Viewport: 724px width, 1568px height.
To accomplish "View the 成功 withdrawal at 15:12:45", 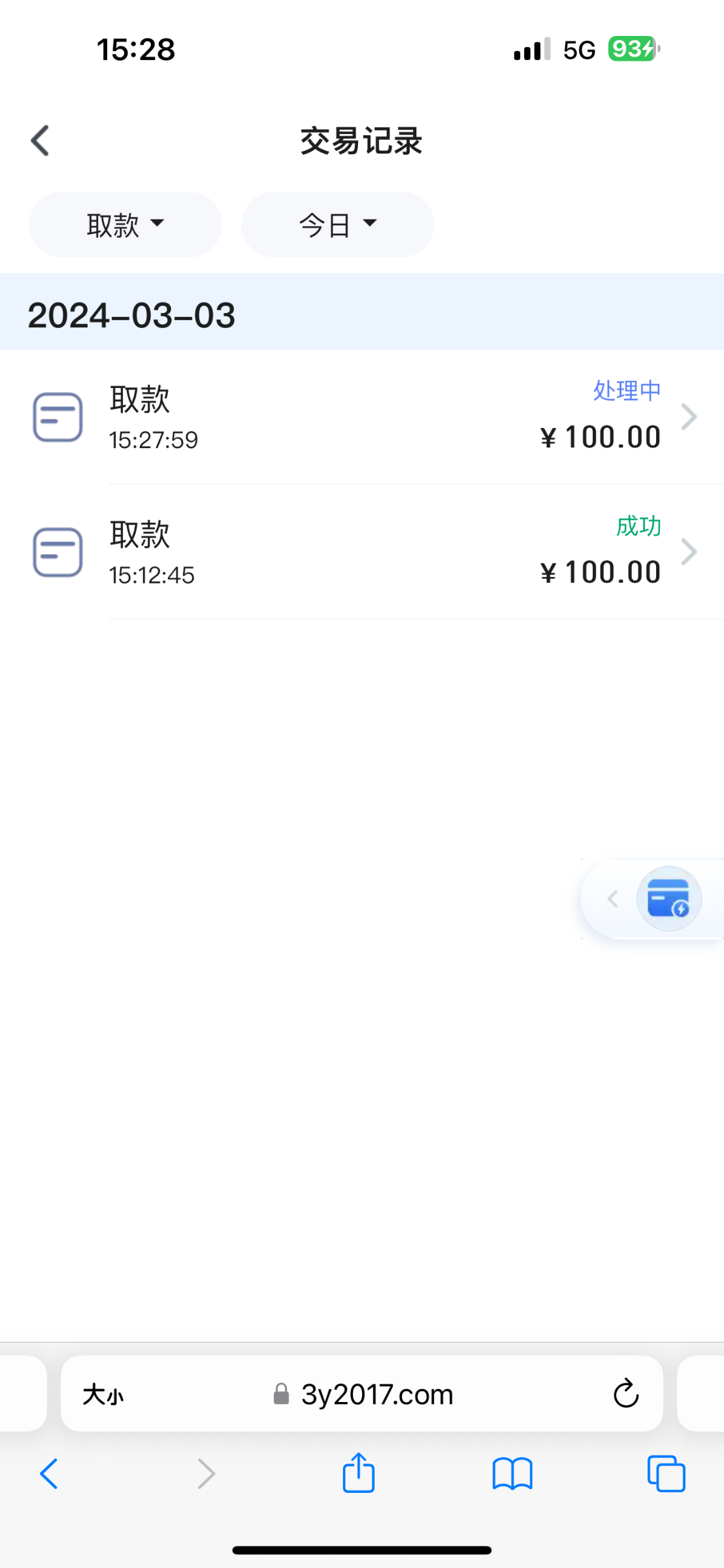I will [x=363, y=552].
